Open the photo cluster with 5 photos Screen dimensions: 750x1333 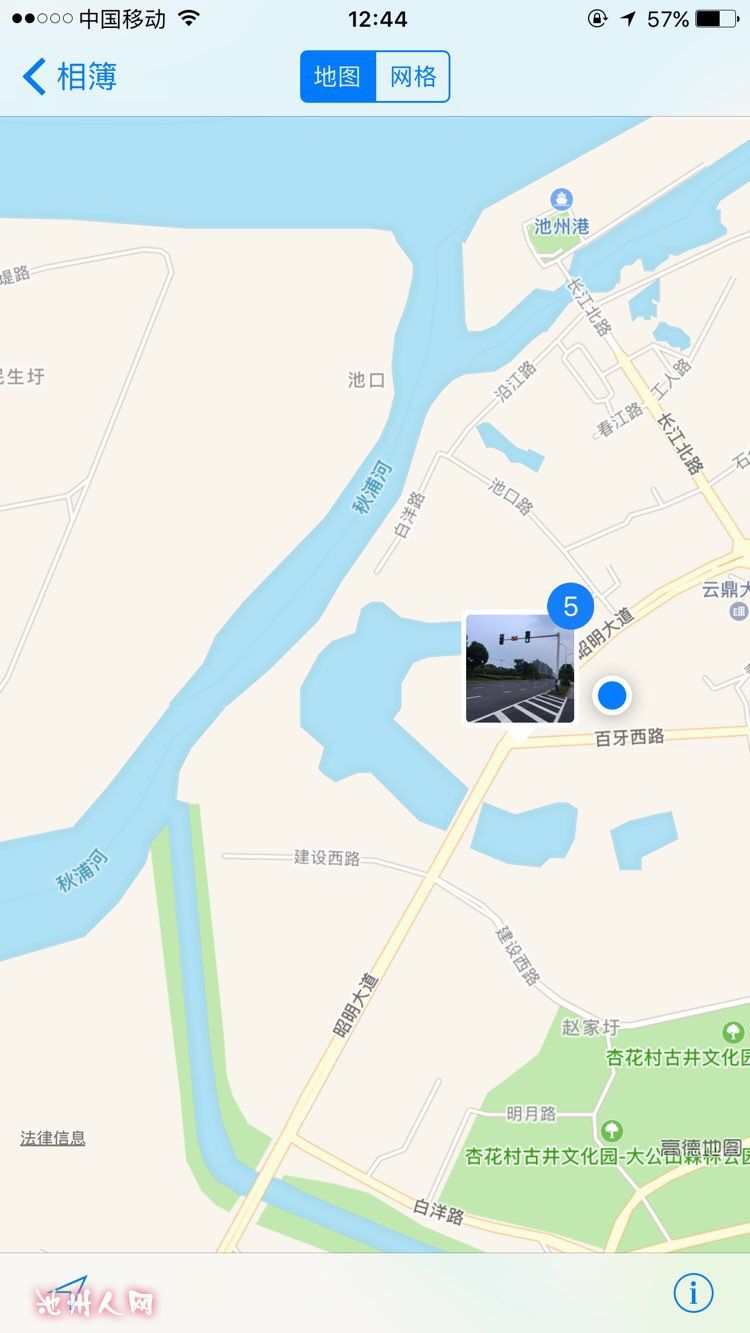[x=520, y=668]
